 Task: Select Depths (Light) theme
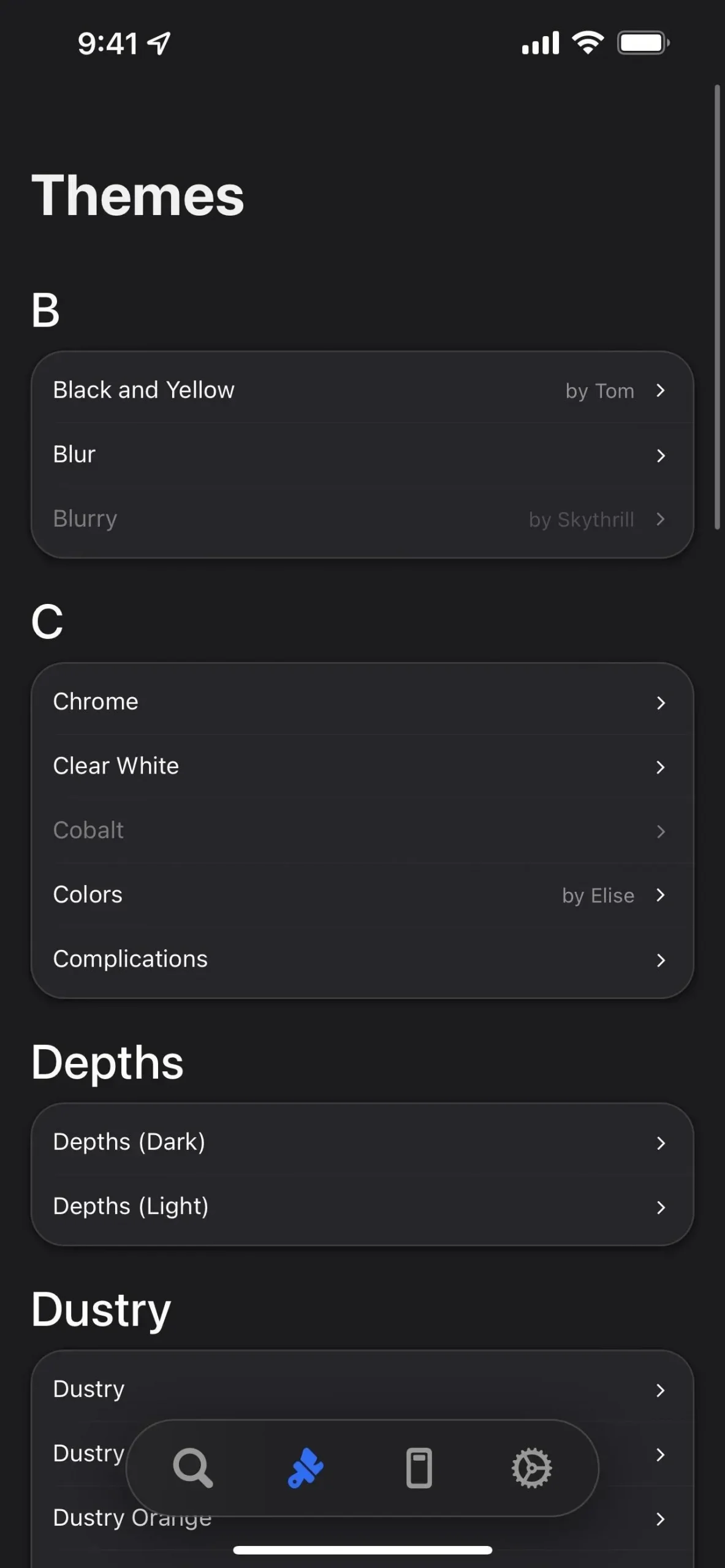pyautogui.click(x=362, y=1207)
